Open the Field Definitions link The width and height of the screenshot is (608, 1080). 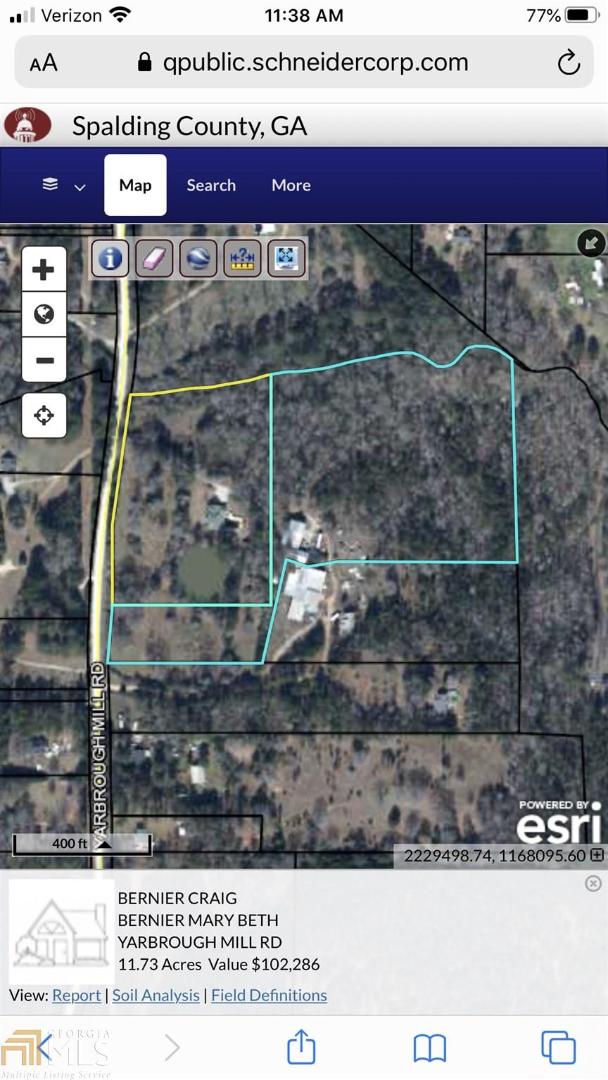[269, 995]
